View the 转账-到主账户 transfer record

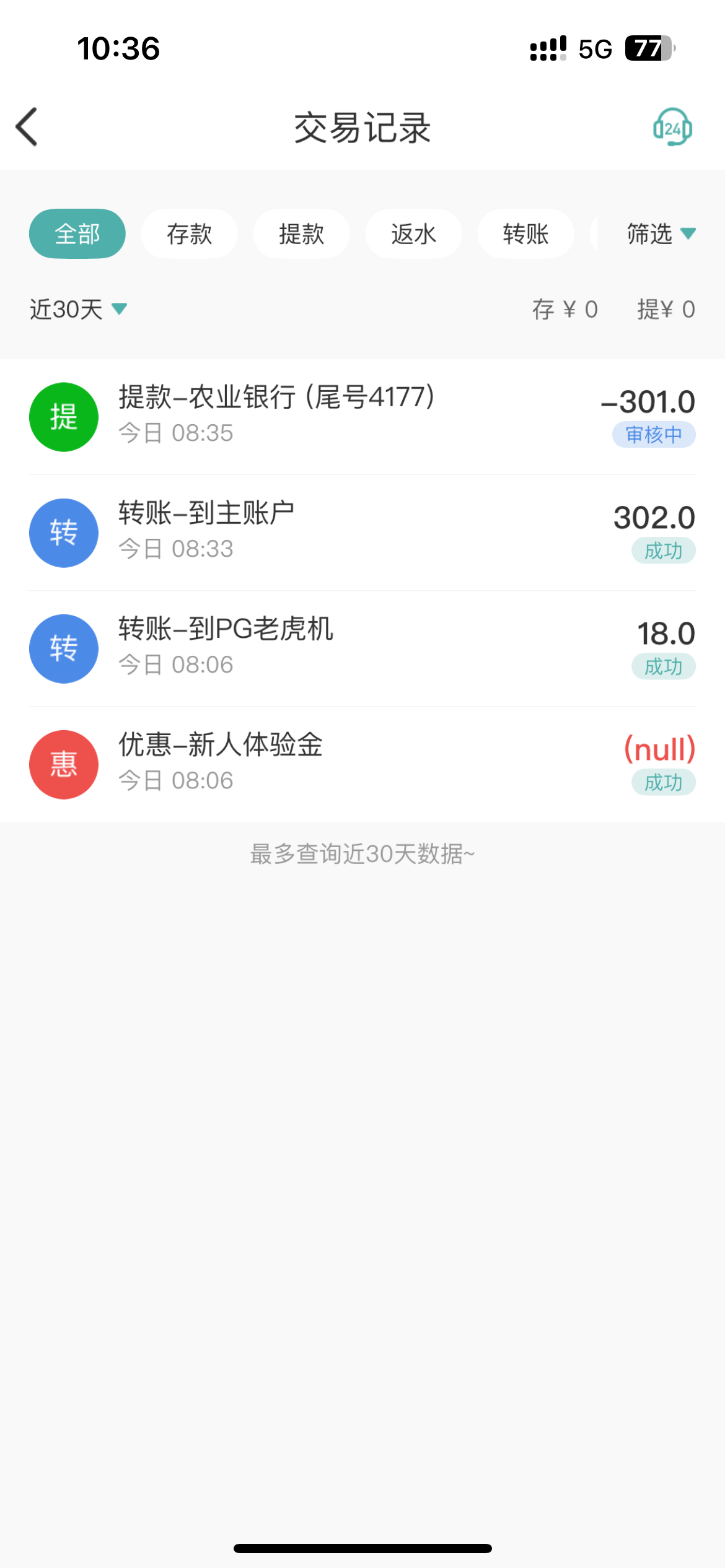coord(362,533)
